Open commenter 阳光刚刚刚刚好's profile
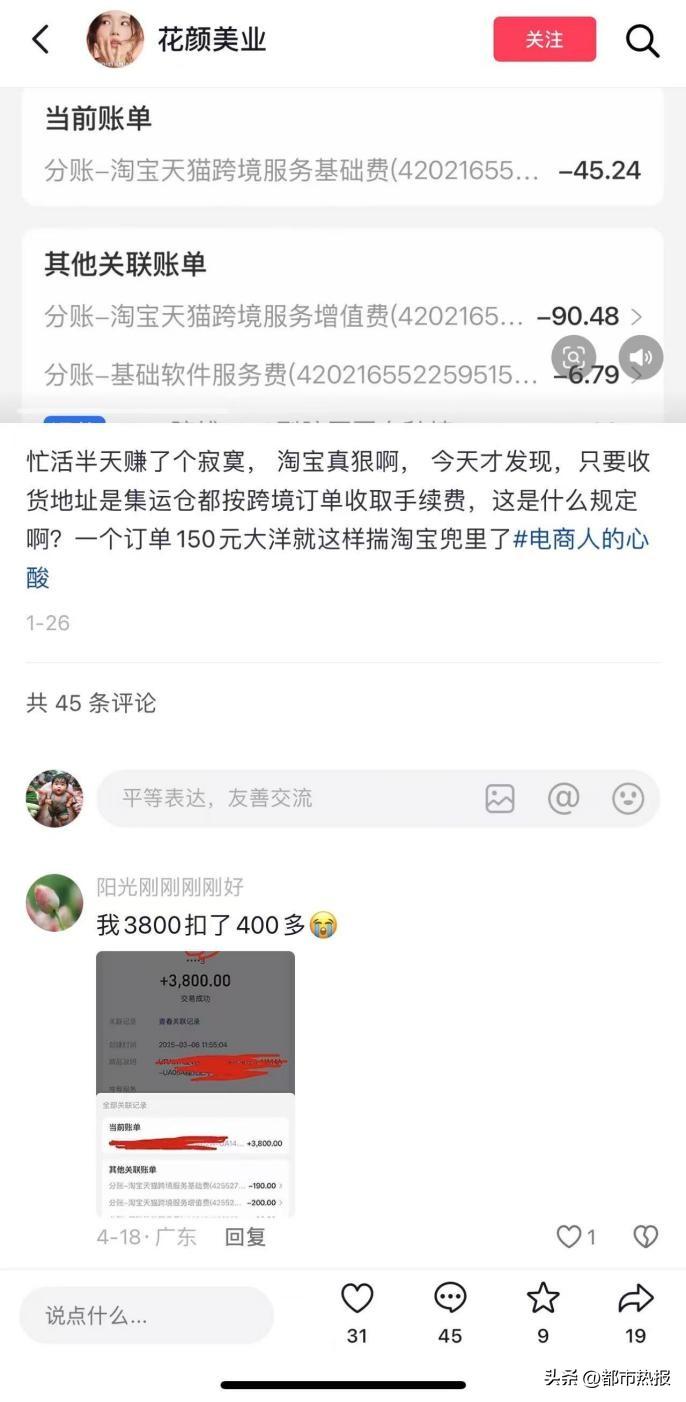The height and width of the screenshot is (1402, 686). 54,902
